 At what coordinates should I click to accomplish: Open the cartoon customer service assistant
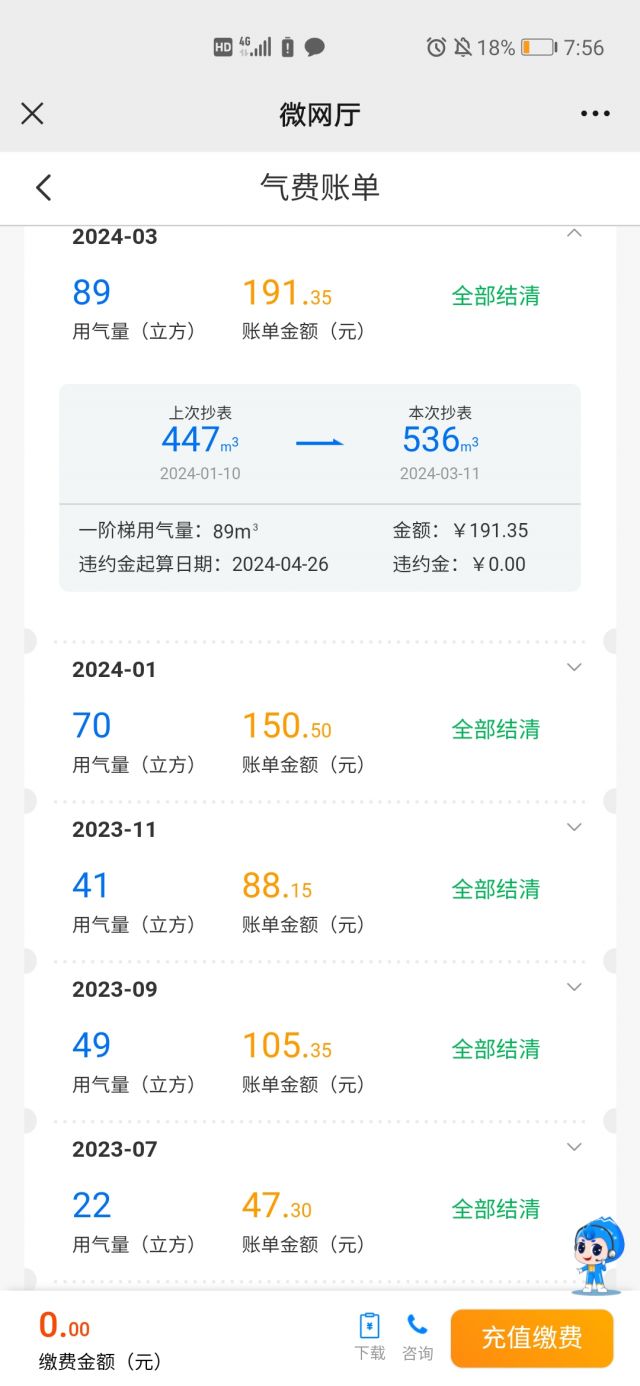click(597, 1256)
